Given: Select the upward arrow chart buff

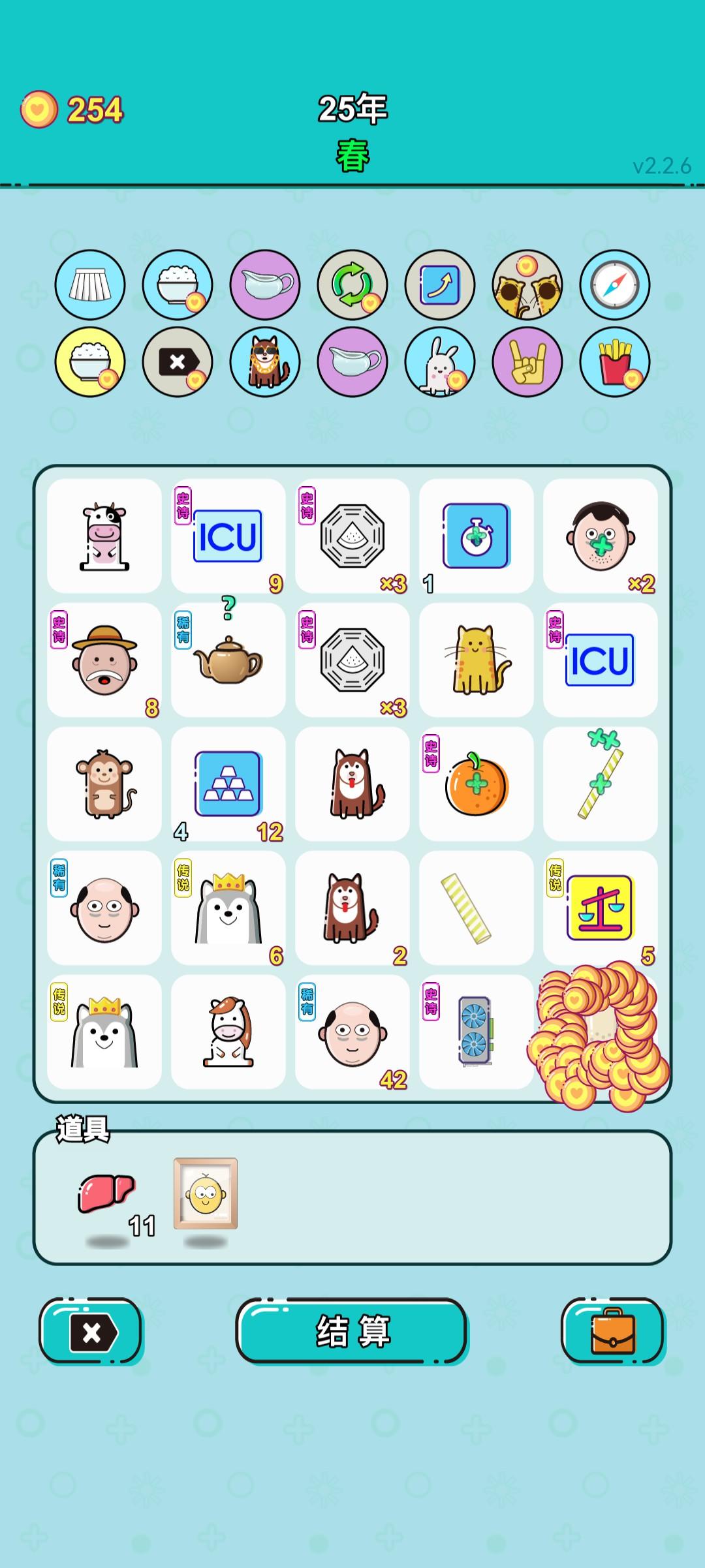Looking at the screenshot, I should tap(441, 284).
